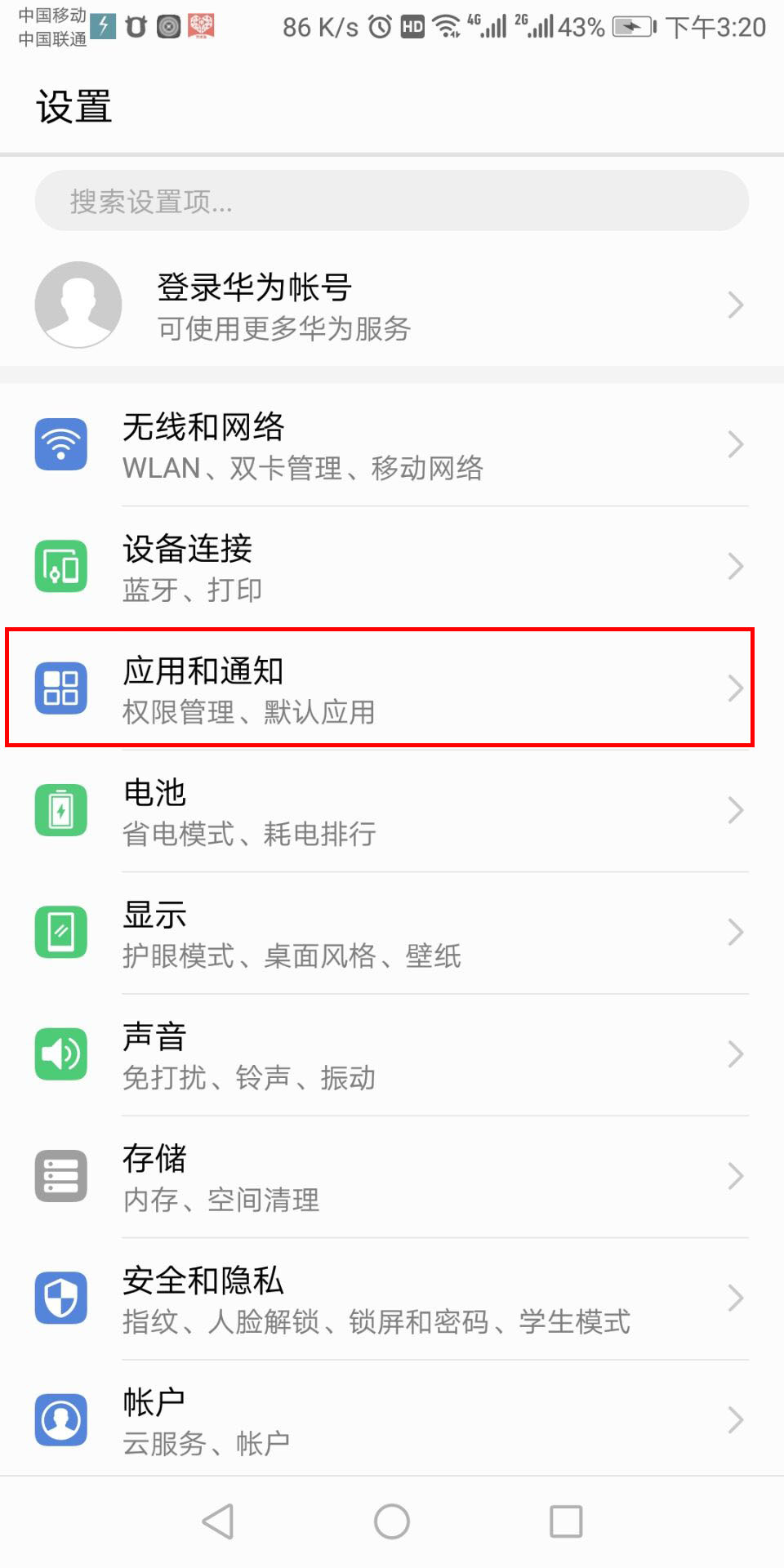Open 无线和网络 settings
Screen dimensions: 784x1568
(392, 445)
